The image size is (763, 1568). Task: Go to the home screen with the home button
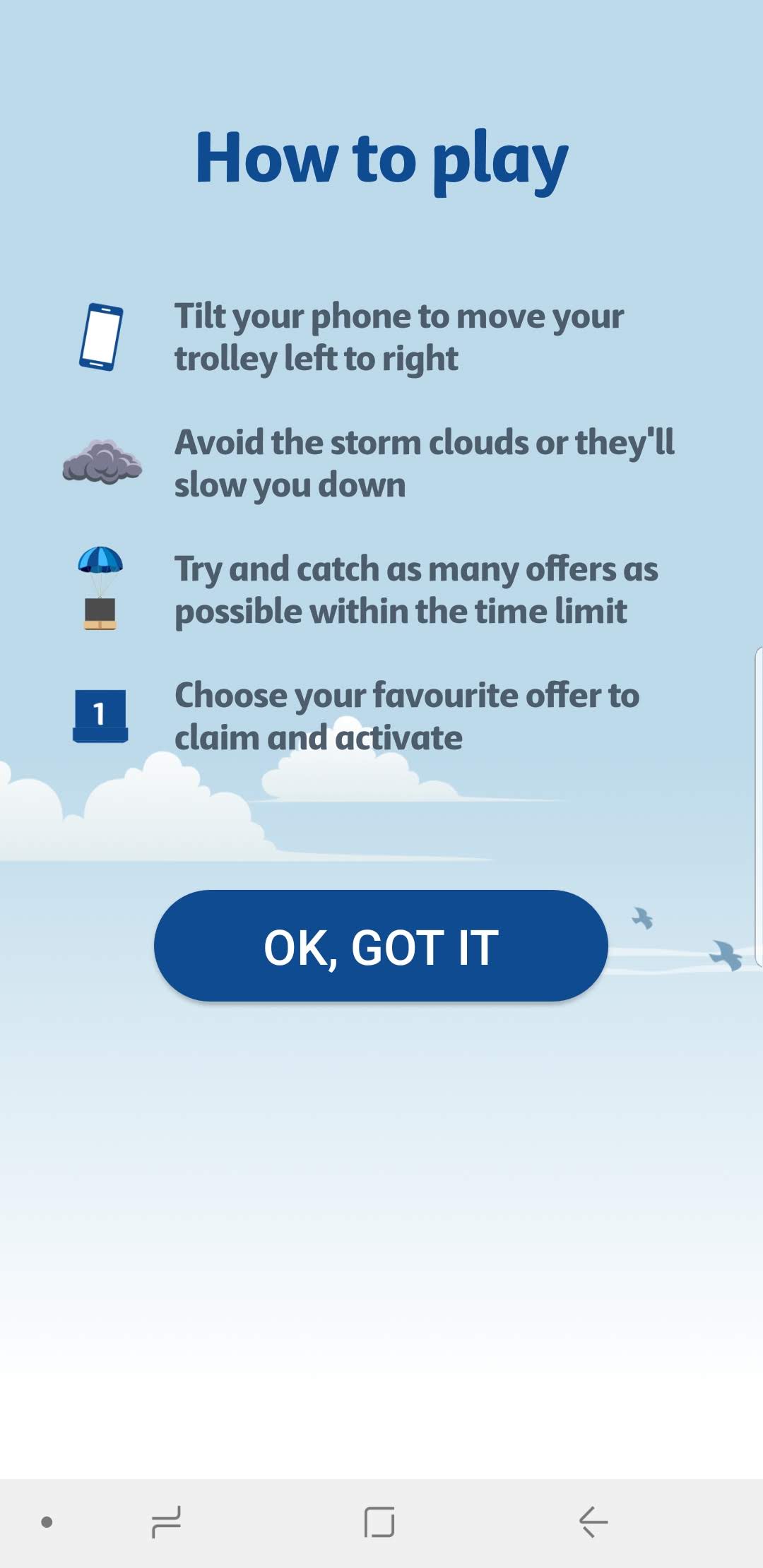click(379, 1521)
